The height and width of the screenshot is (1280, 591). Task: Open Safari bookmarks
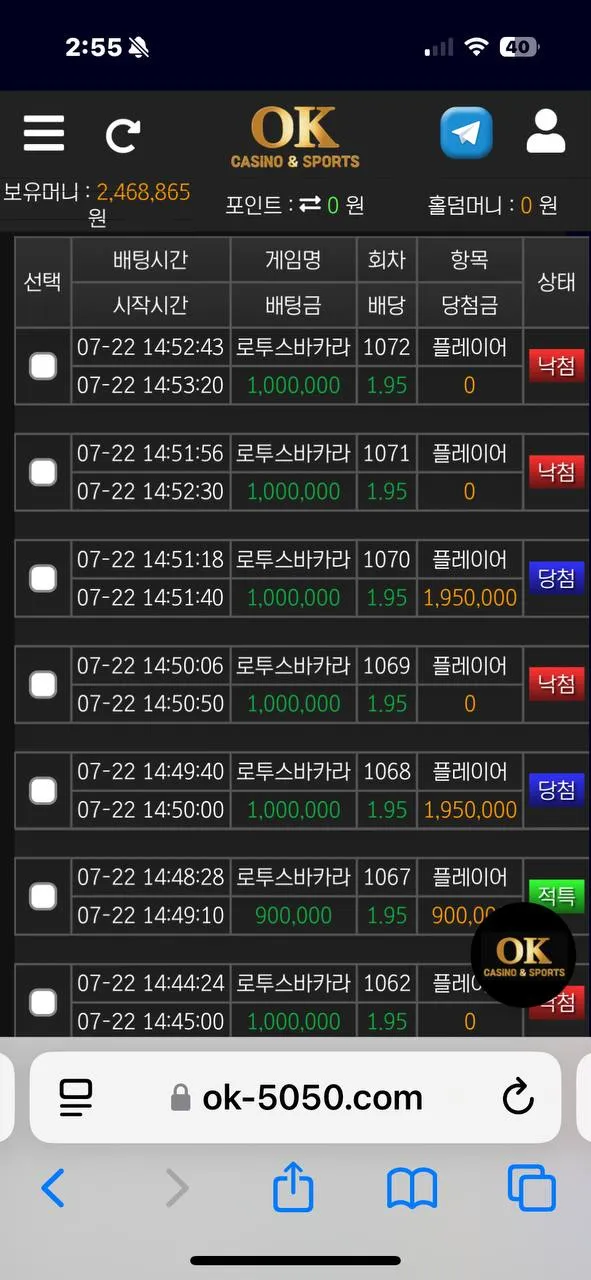pyautogui.click(x=412, y=1188)
